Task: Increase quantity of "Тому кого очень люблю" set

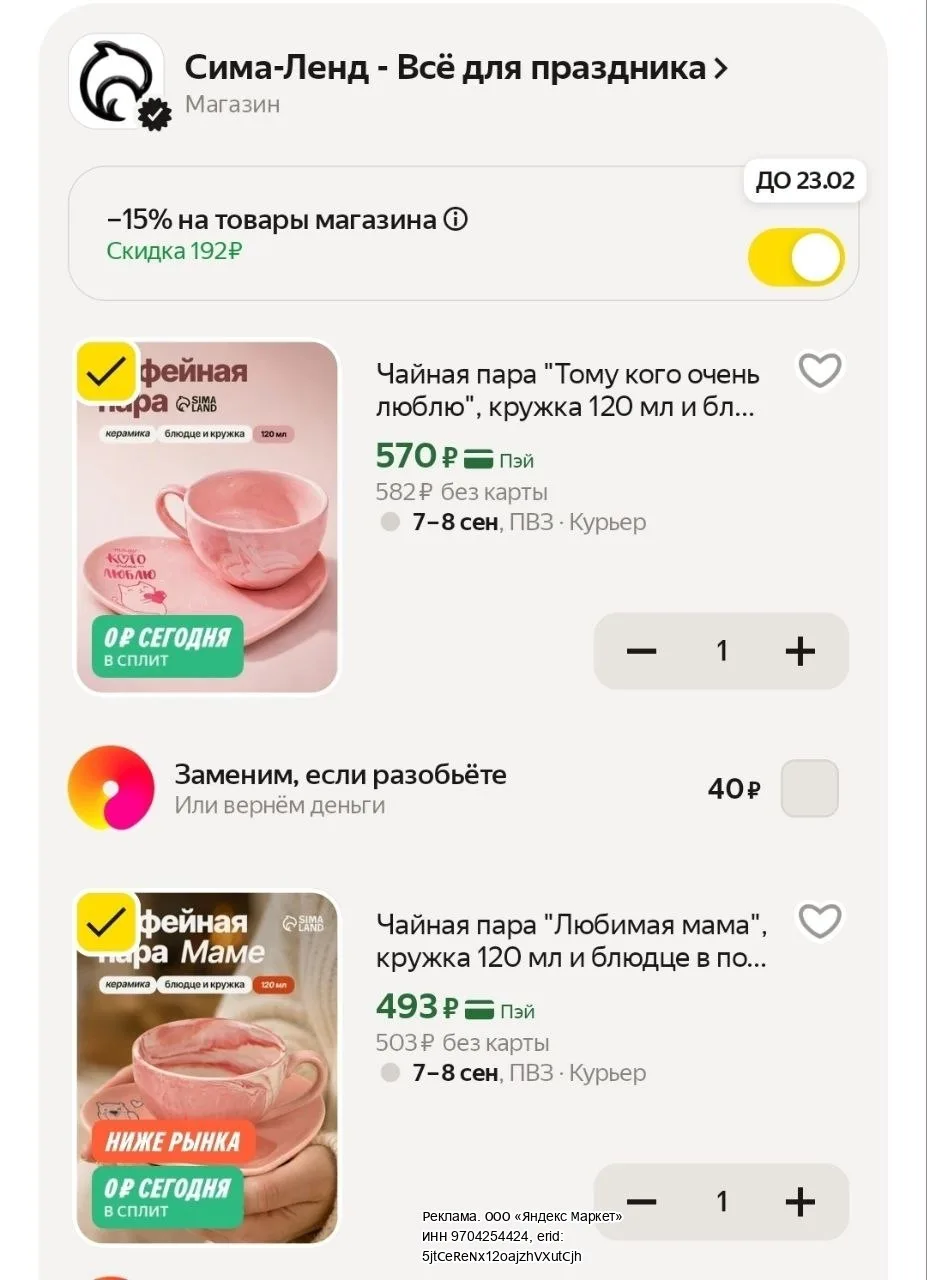Action: pos(800,652)
